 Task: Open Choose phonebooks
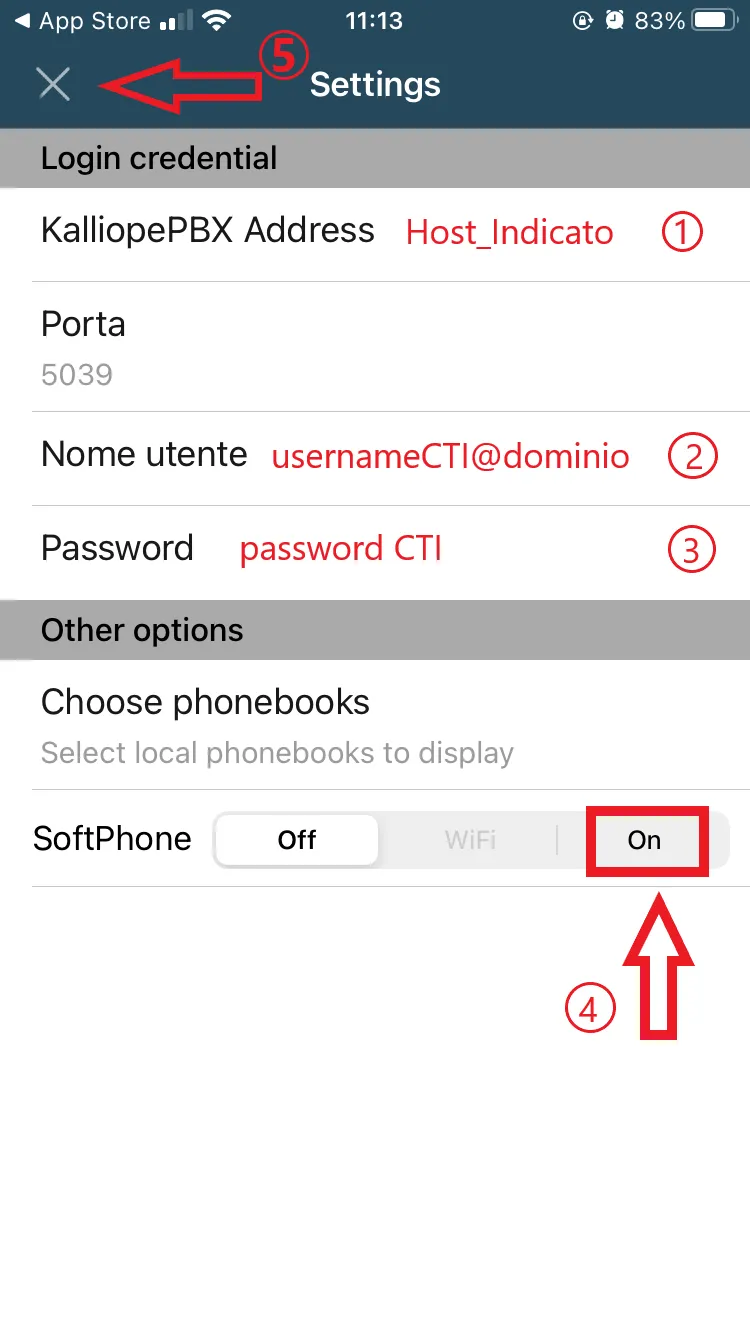375,724
